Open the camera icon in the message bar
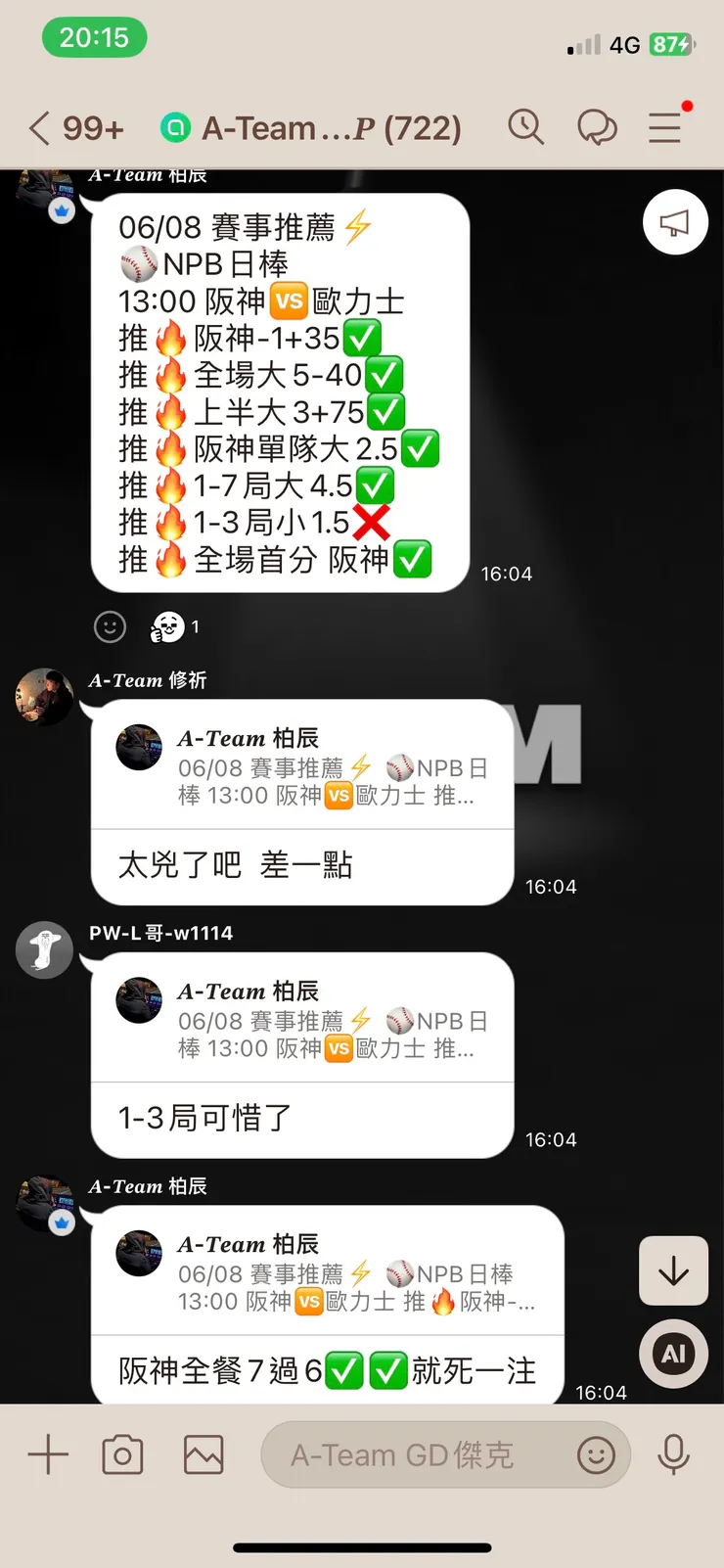Screen dimensions: 724x1568 coord(122,1454)
